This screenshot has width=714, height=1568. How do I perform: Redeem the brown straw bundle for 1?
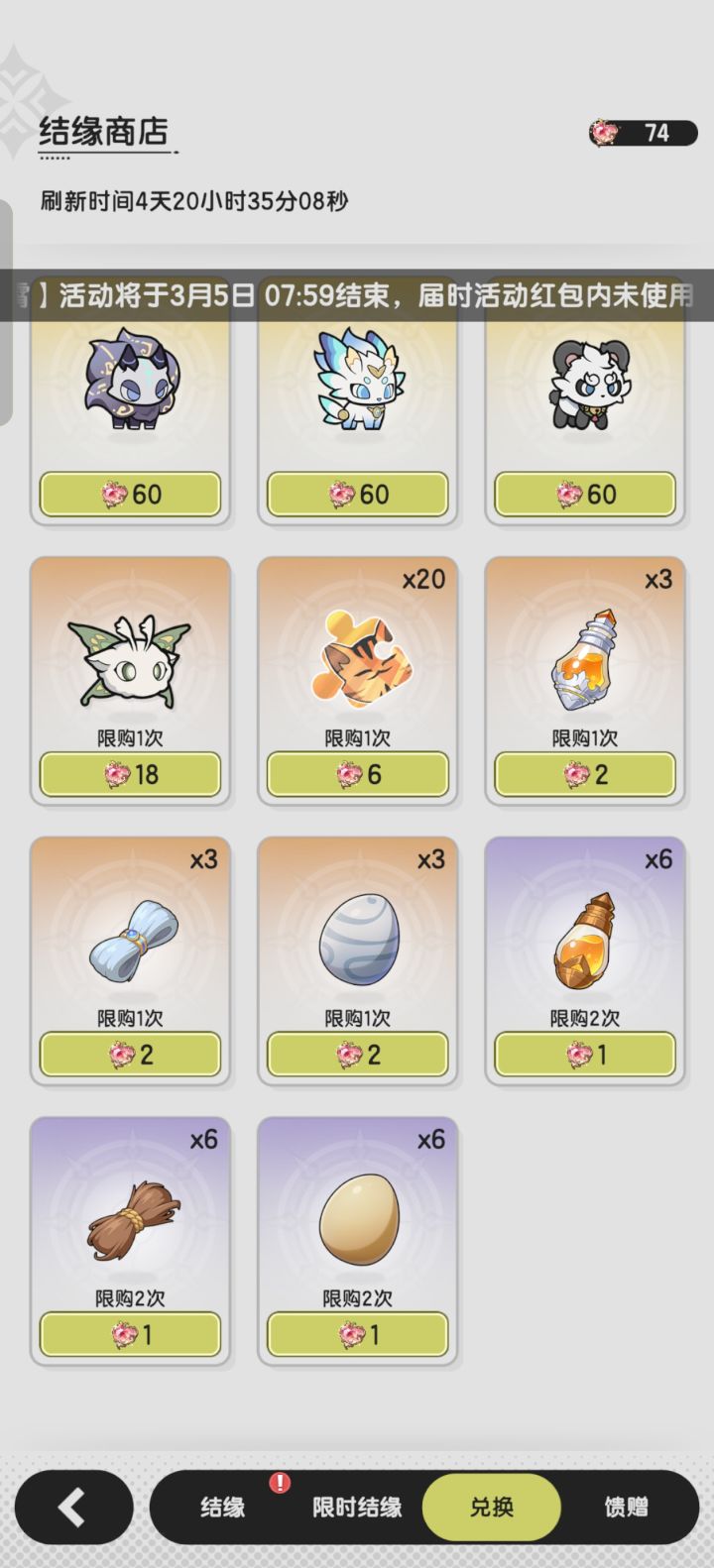(x=130, y=1335)
